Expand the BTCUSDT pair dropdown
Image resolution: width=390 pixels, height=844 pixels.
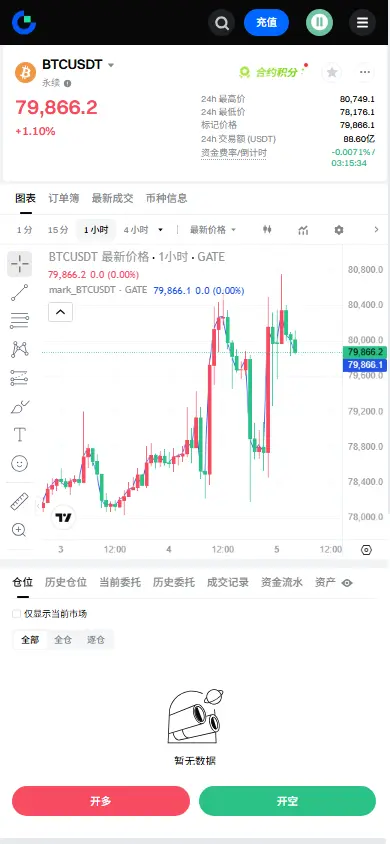tap(111, 65)
